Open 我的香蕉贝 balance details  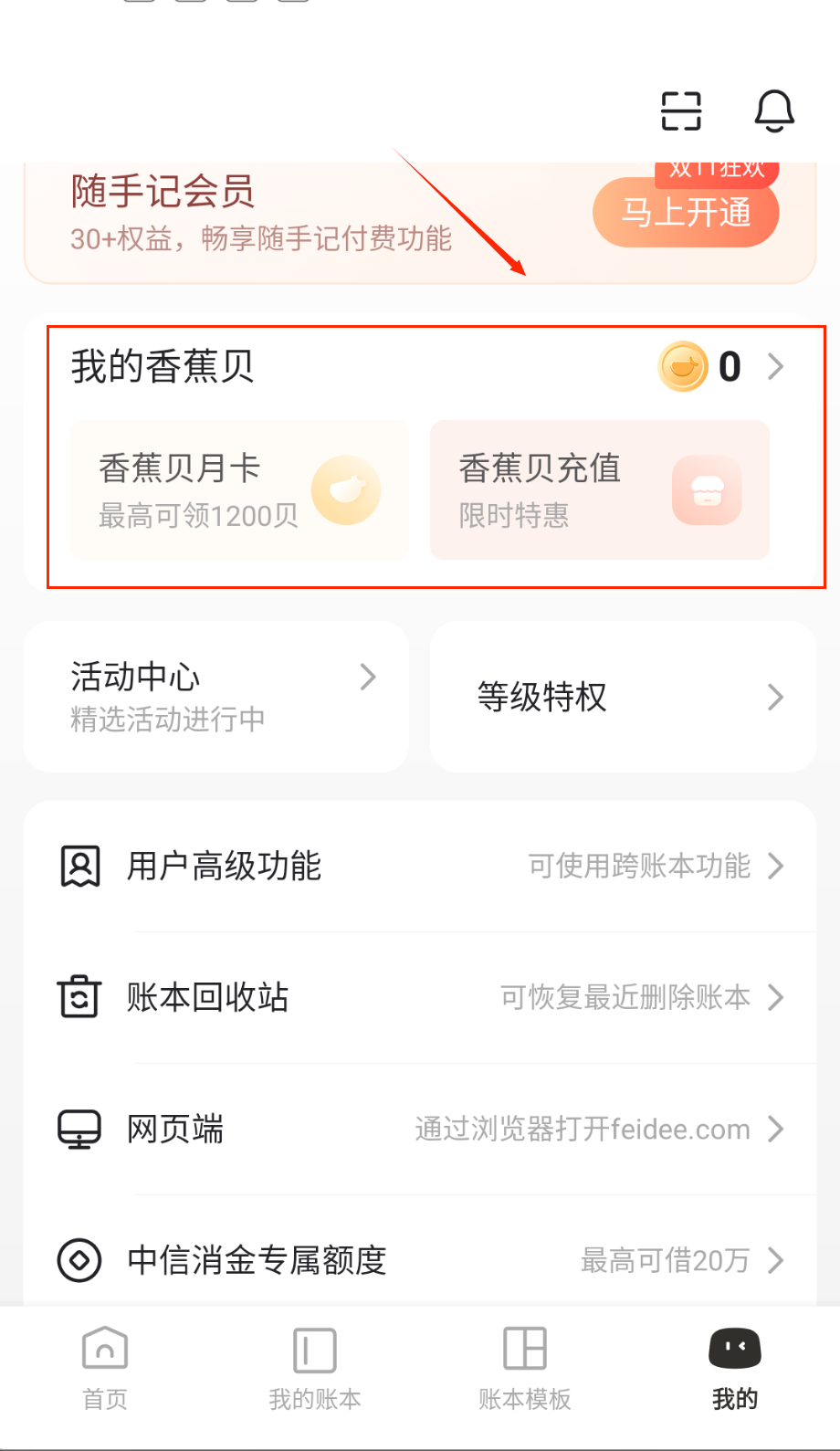[x=721, y=367]
